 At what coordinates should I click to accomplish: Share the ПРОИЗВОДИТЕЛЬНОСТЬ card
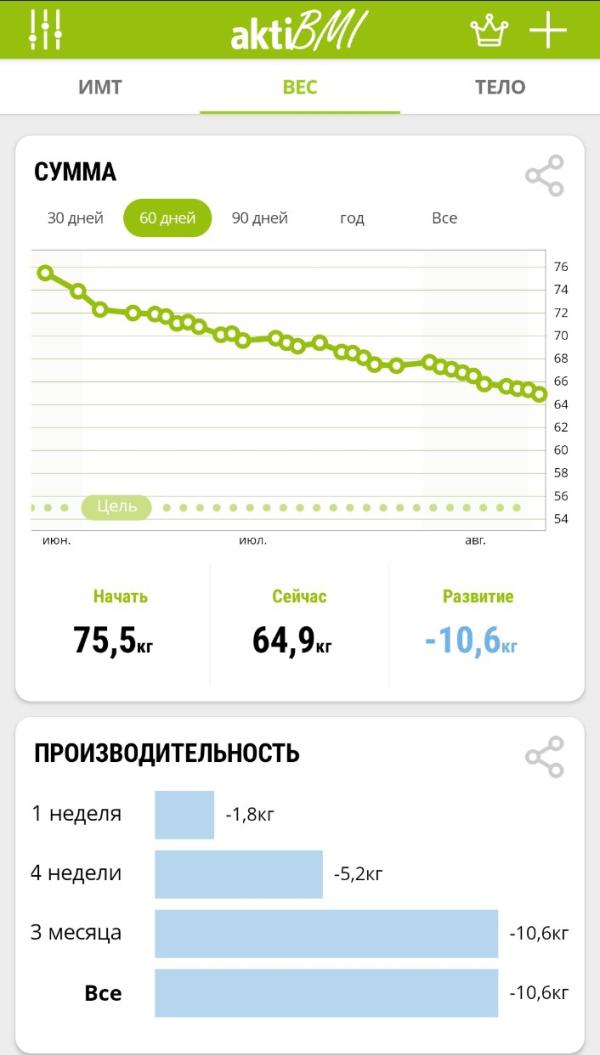[545, 757]
